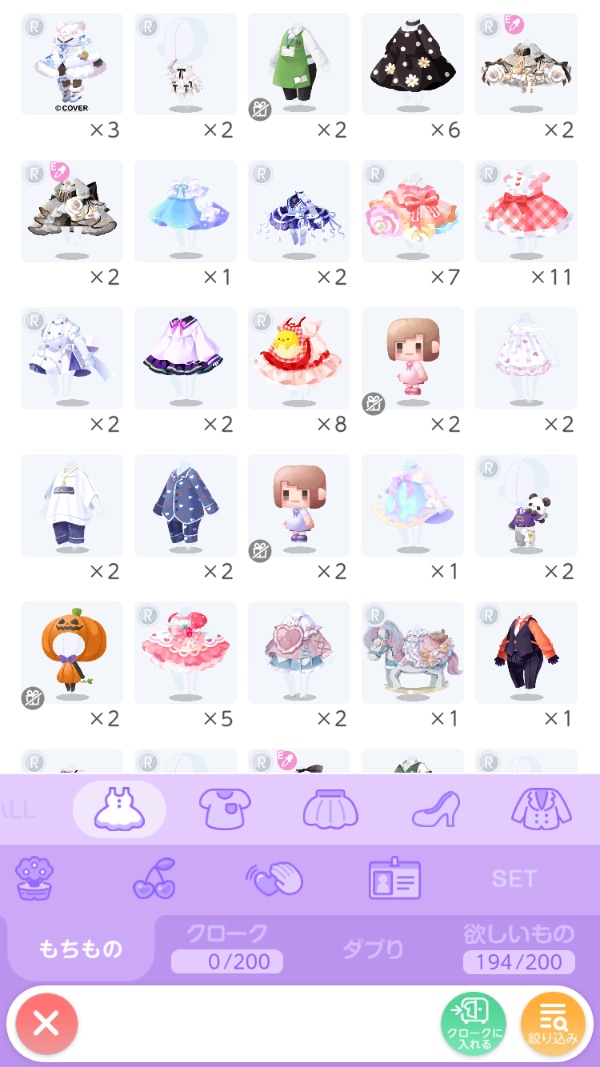Select the carousel horse item

click(412, 652)
